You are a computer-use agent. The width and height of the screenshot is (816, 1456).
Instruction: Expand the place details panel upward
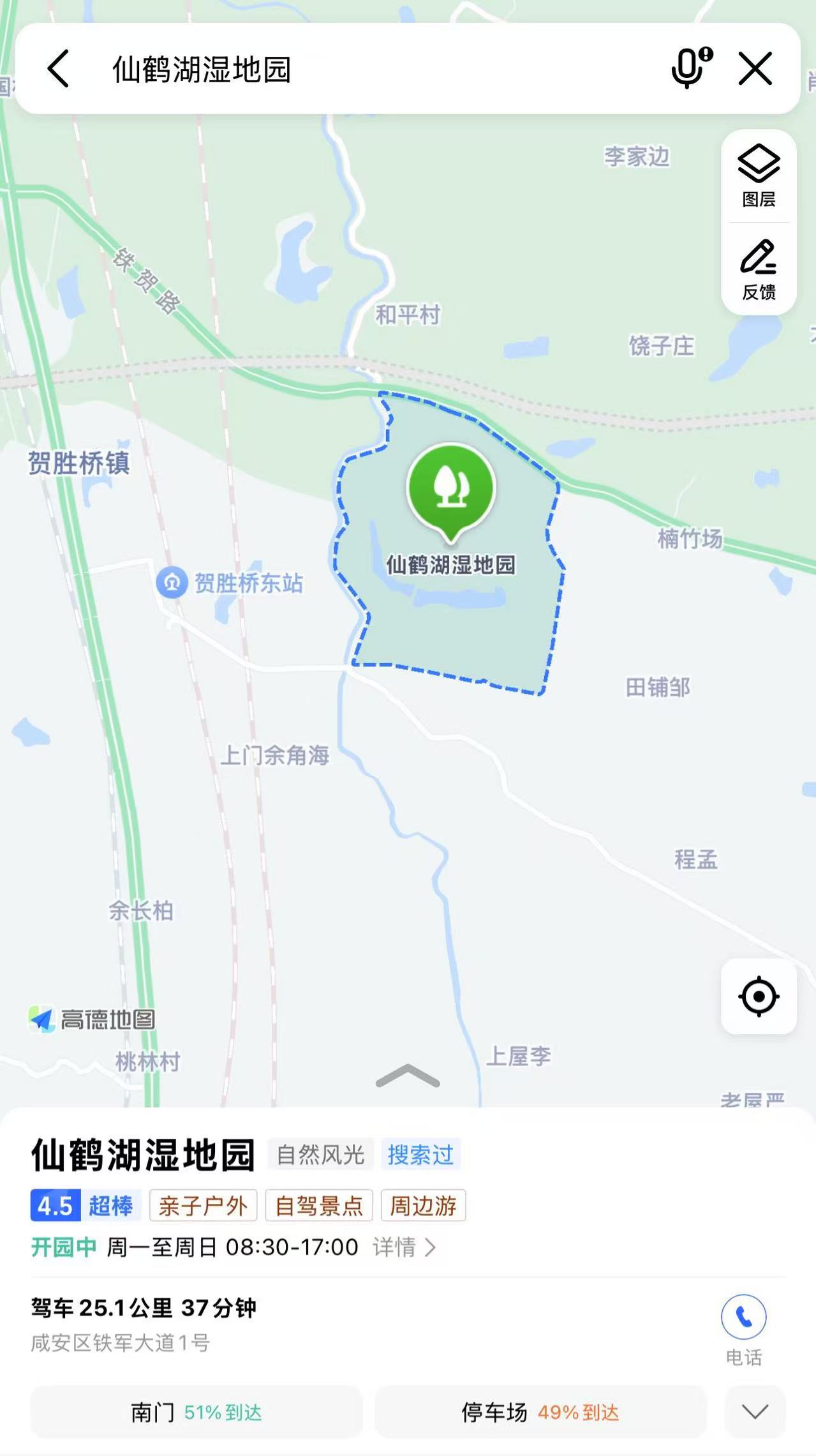coord(408,1076)
